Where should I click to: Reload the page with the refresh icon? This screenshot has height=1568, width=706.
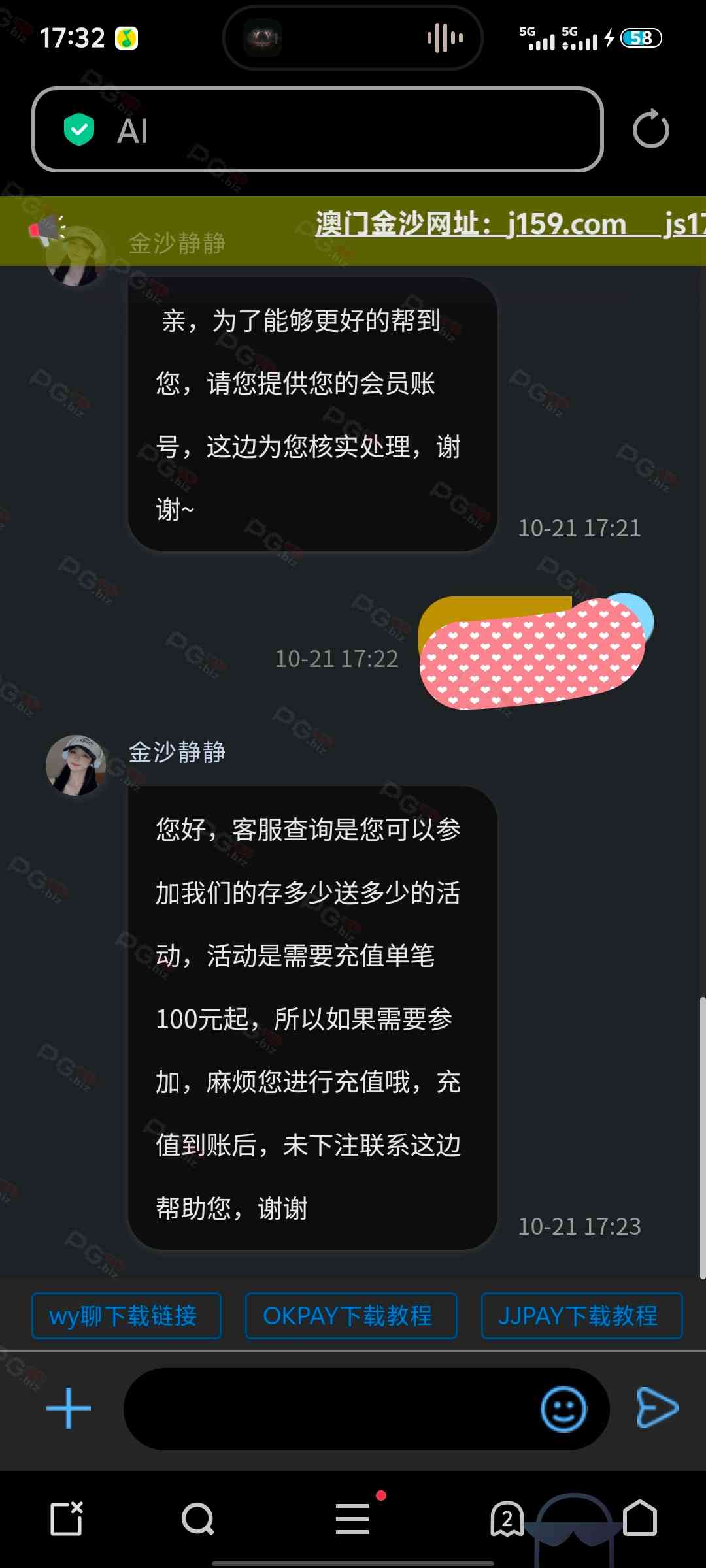(650, 129)
